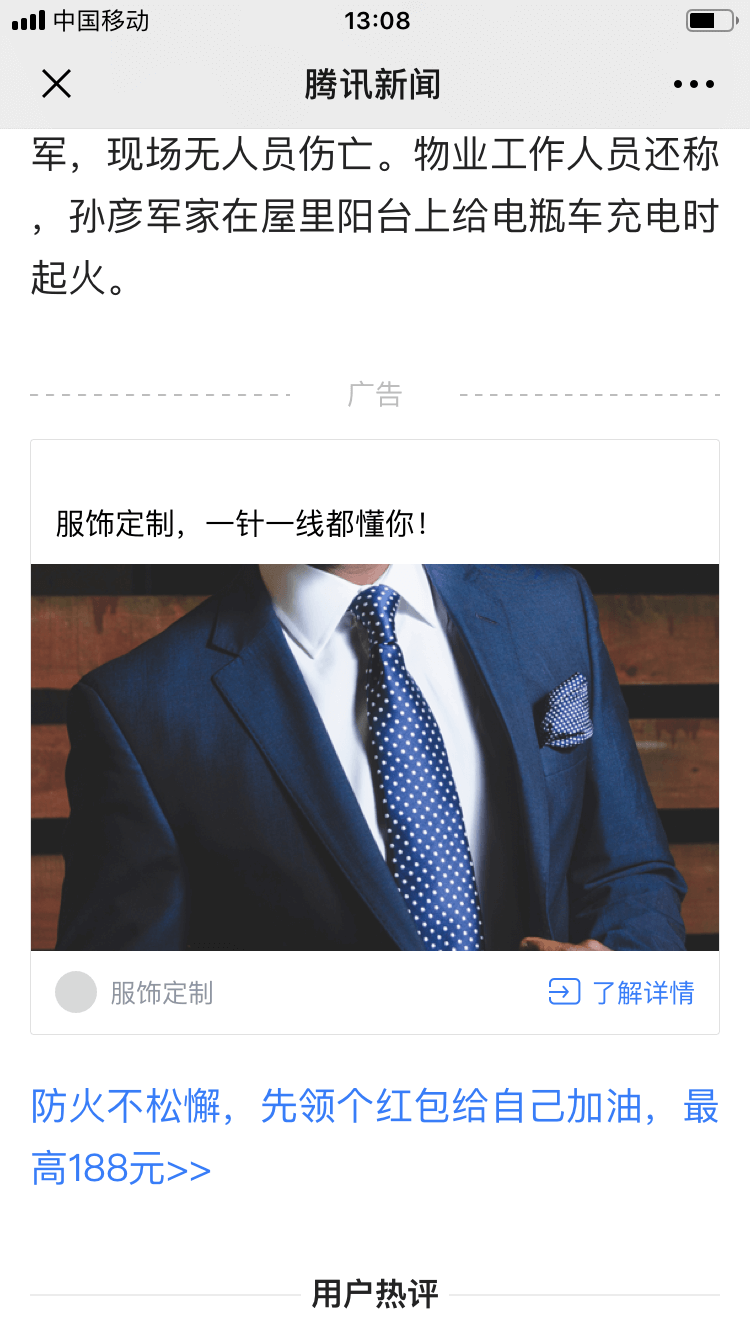Tap 了解详情 to view ad details
This screenshot has width=750, height=1334.
622,992
